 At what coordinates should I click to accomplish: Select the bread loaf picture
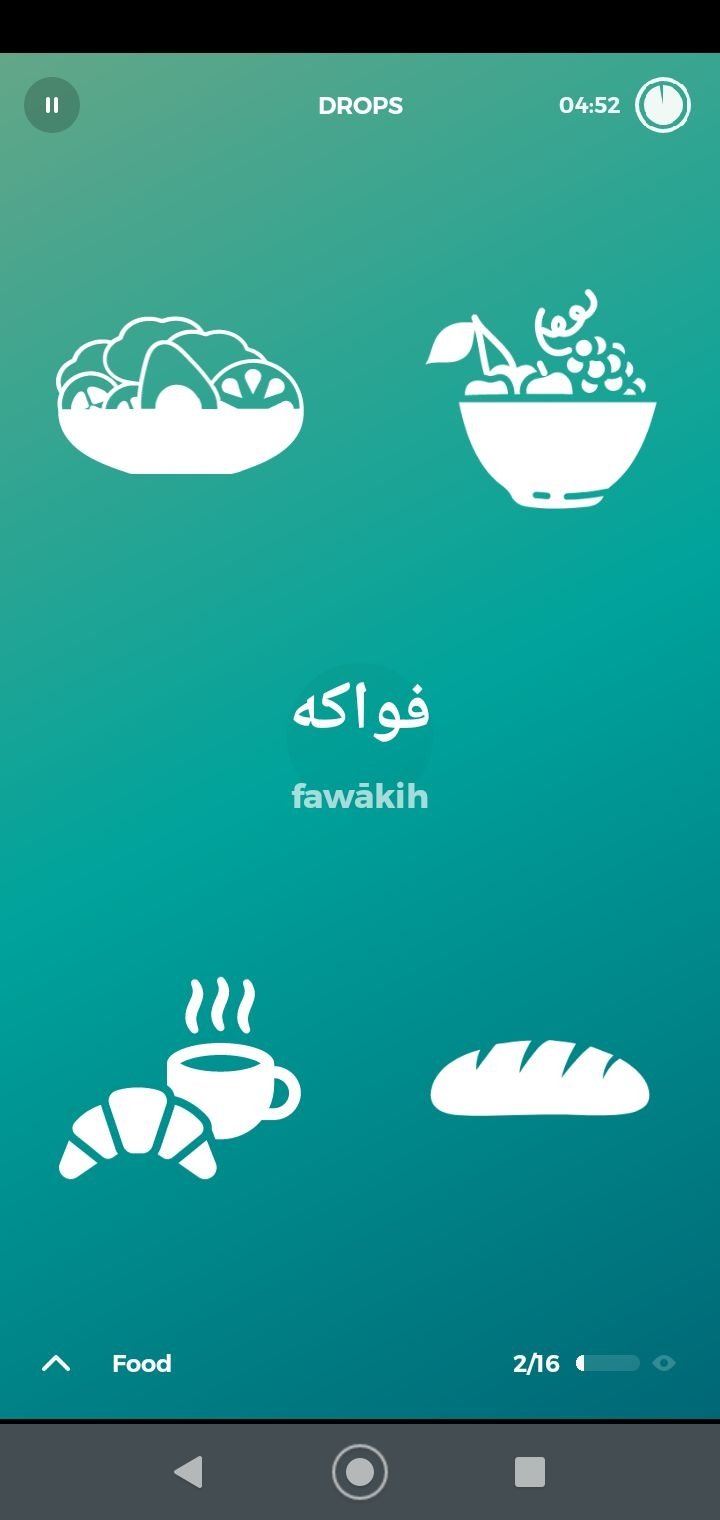pyautogui.click(x=540, y=1078)
